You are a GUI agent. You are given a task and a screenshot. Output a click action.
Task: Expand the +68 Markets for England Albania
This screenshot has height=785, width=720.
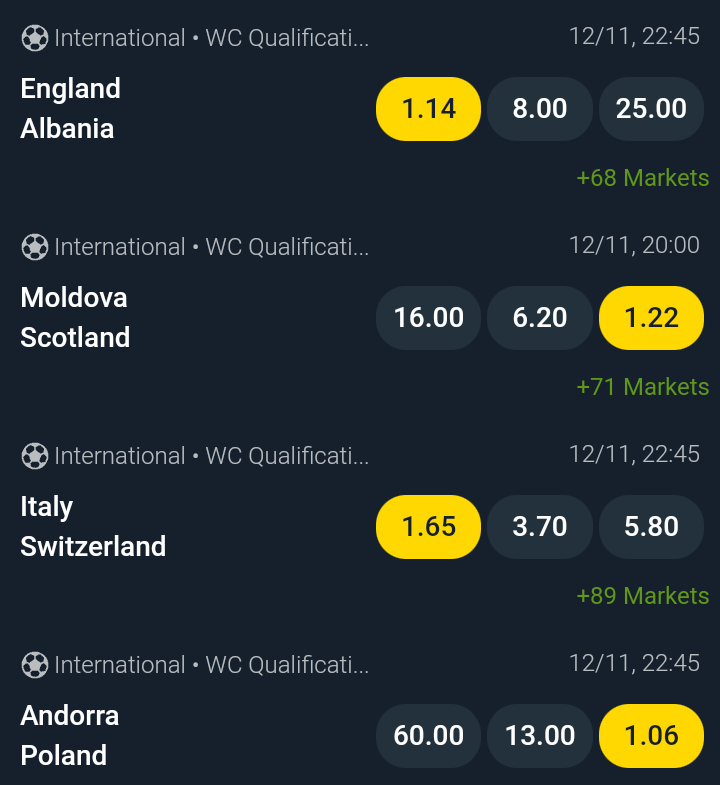[x=643, y=177]
